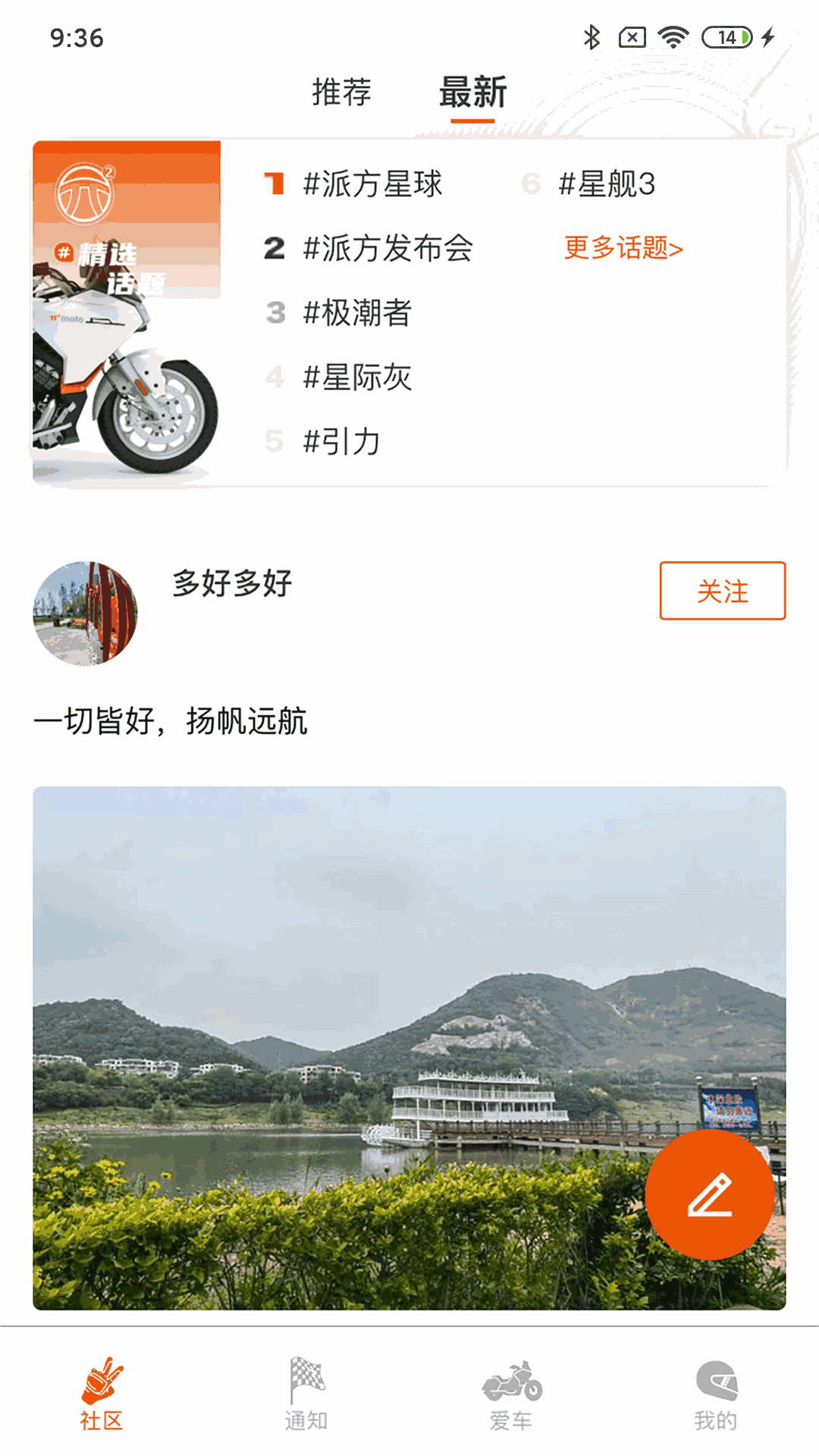The height and width of the screenshot is (1456, 819).
Task: Open the 精选话题 banner
Action: (127, 312)
